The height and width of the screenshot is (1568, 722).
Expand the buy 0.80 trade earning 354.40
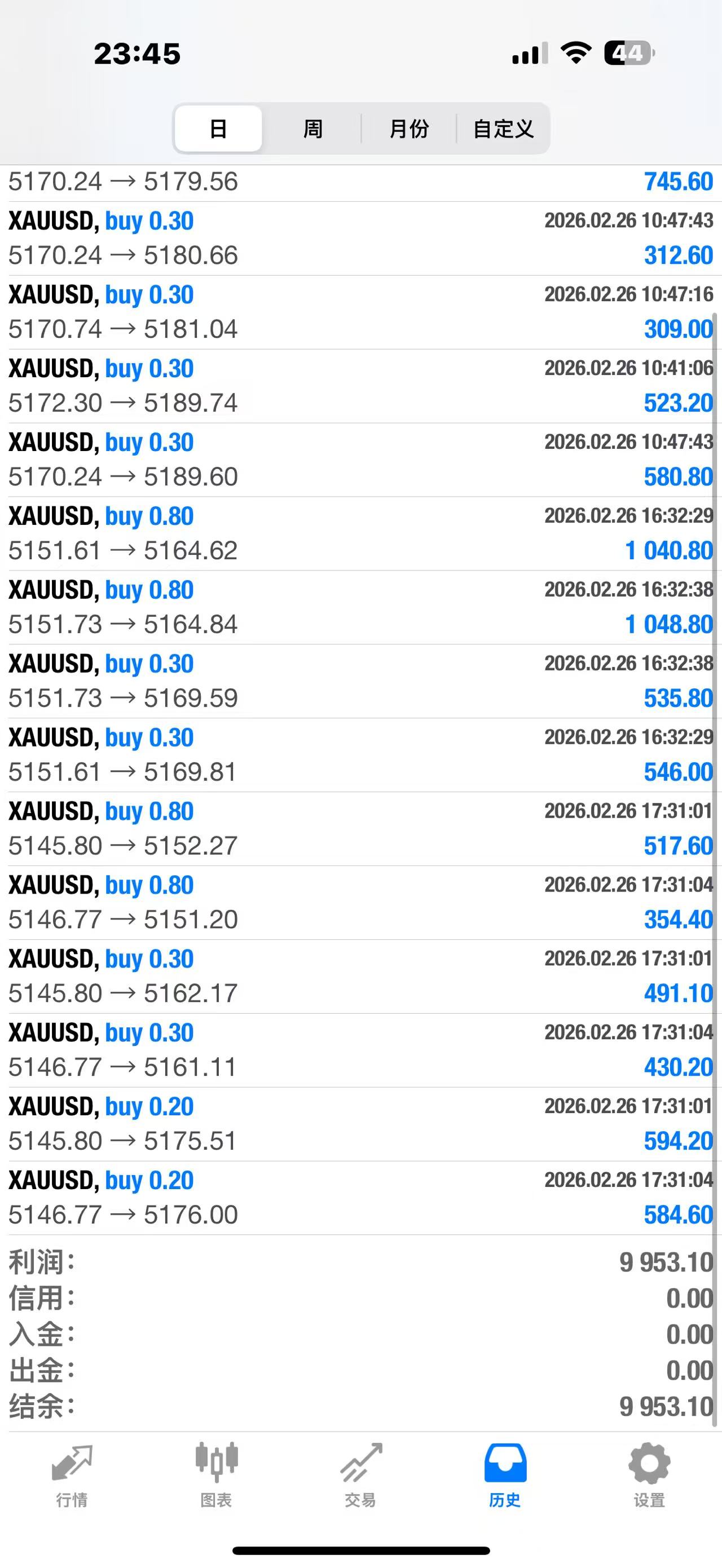(x=360, y=903)
